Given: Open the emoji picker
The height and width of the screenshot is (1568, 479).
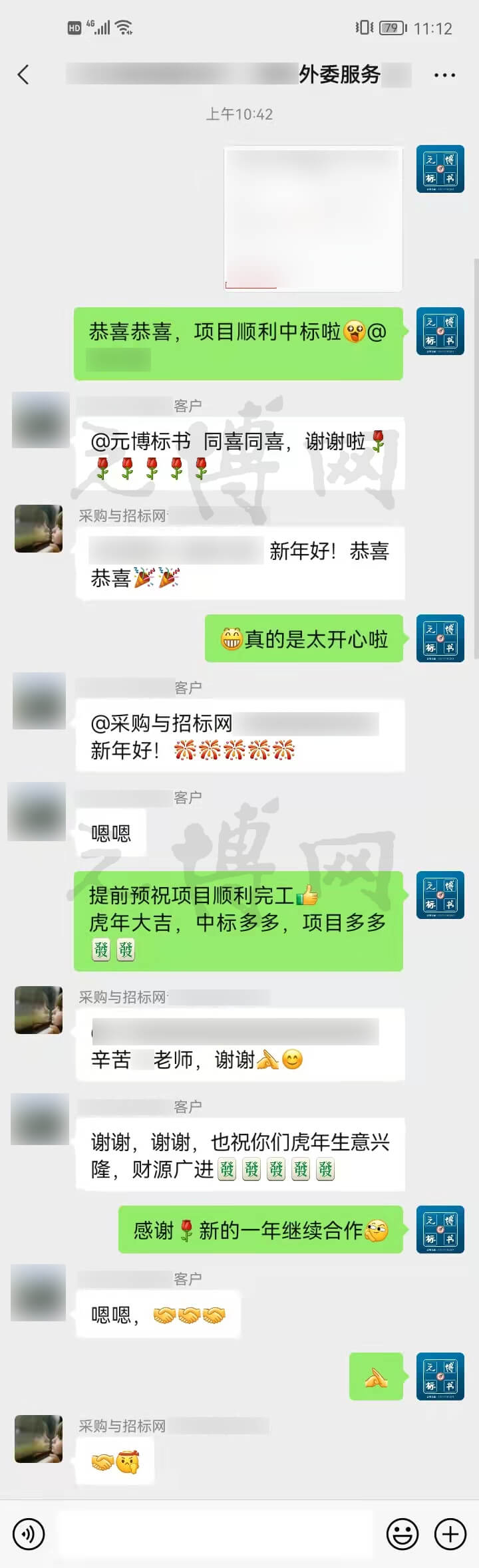Looking at the screenshot, I should (402, 1533).
